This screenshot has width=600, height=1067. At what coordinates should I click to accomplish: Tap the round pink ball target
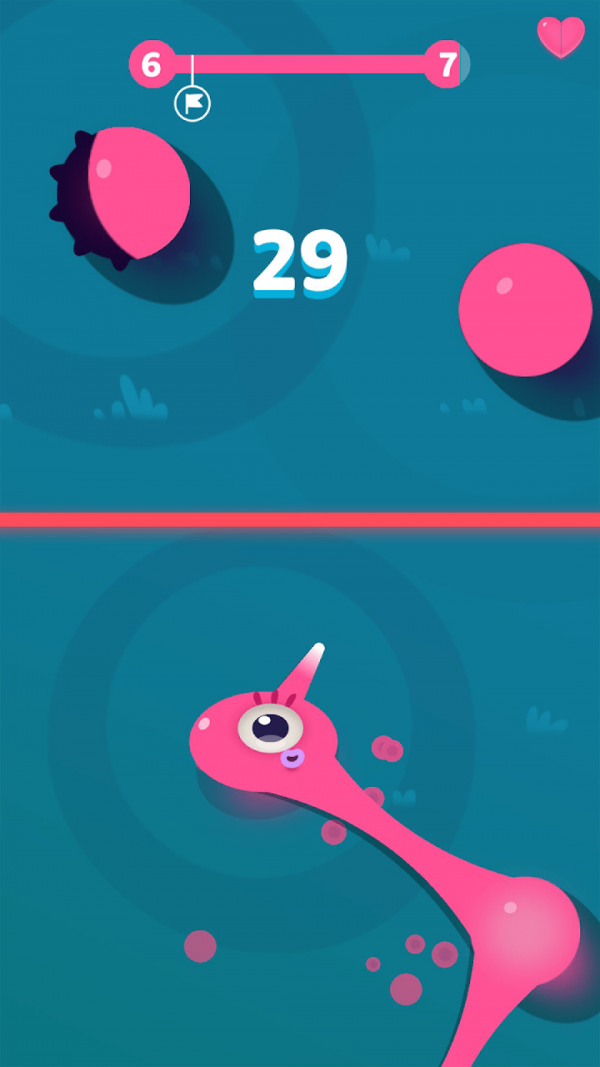click(x=525, y=309)
